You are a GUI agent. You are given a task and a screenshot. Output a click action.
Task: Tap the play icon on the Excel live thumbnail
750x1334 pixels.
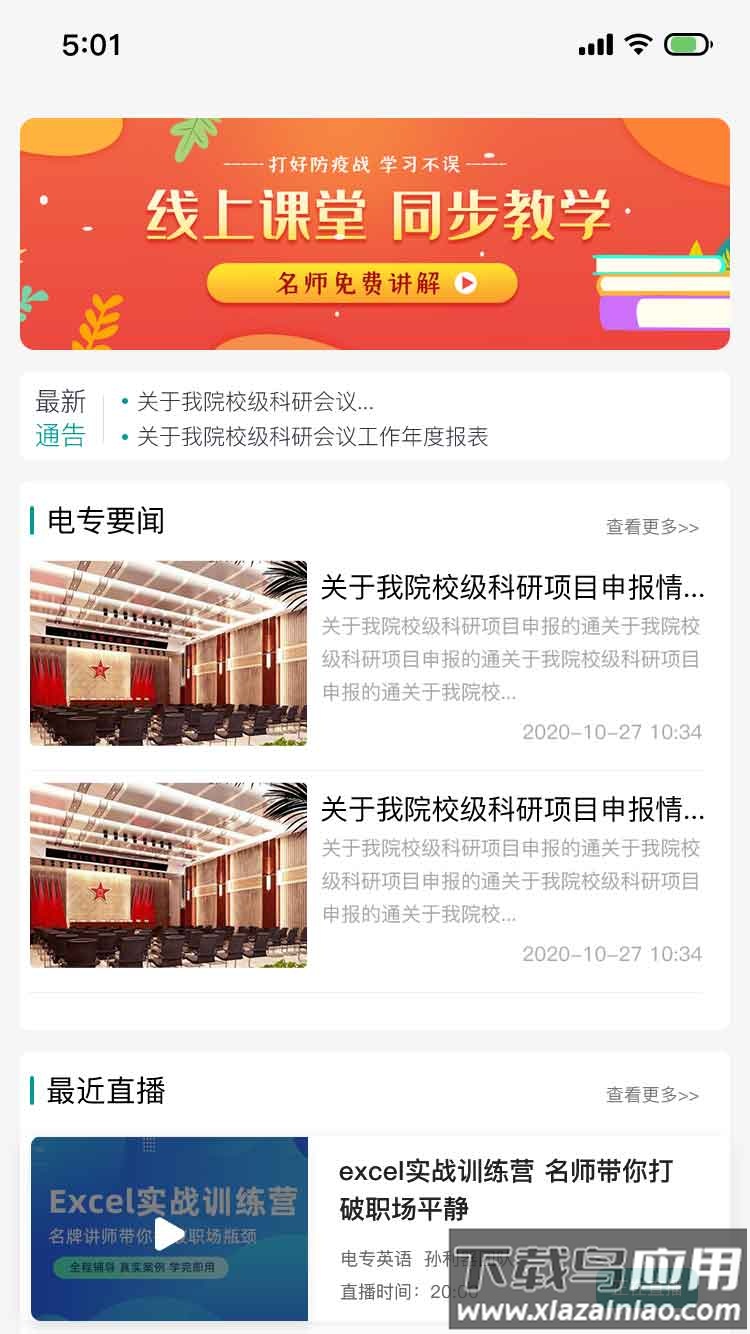click(170, 1235)
